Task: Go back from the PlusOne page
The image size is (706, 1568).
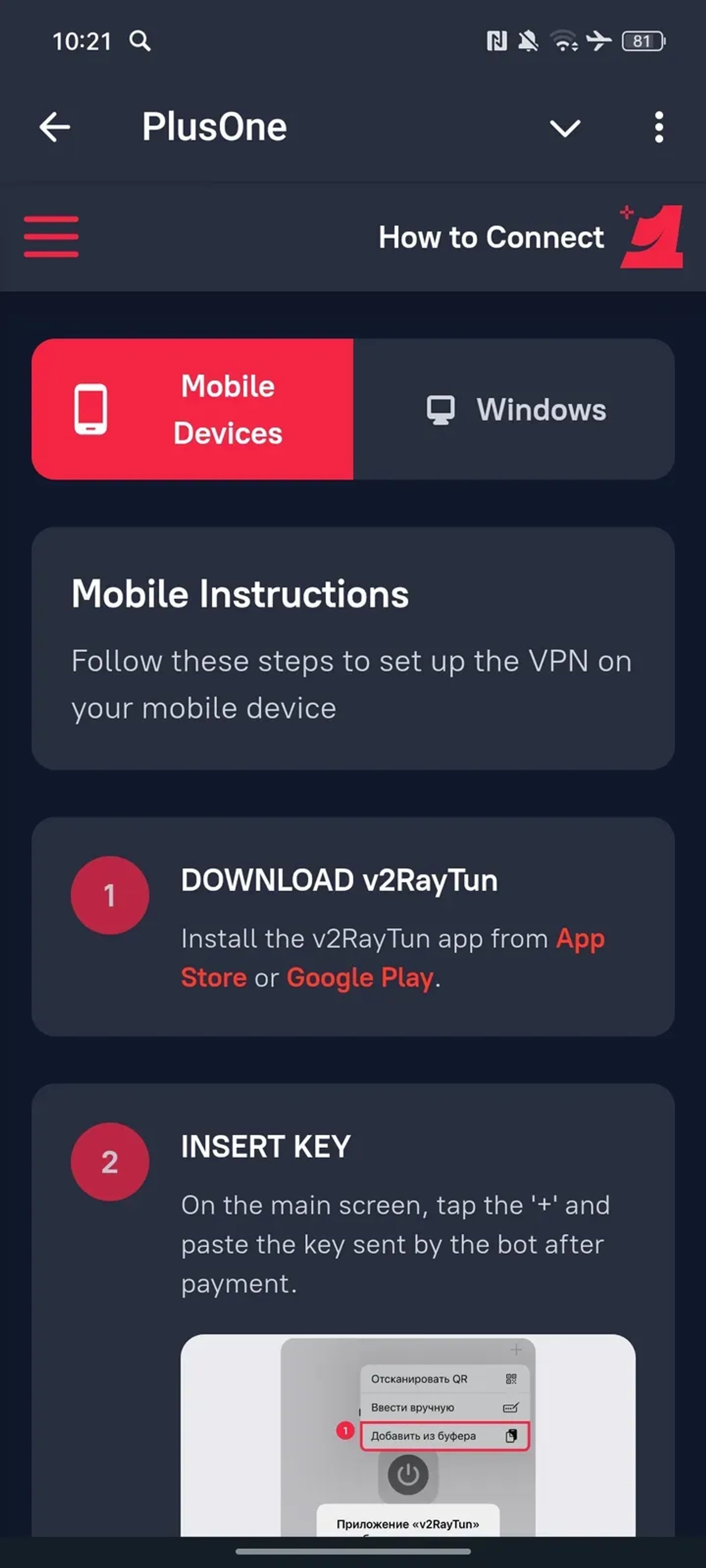Action: (x=55, y=127)
